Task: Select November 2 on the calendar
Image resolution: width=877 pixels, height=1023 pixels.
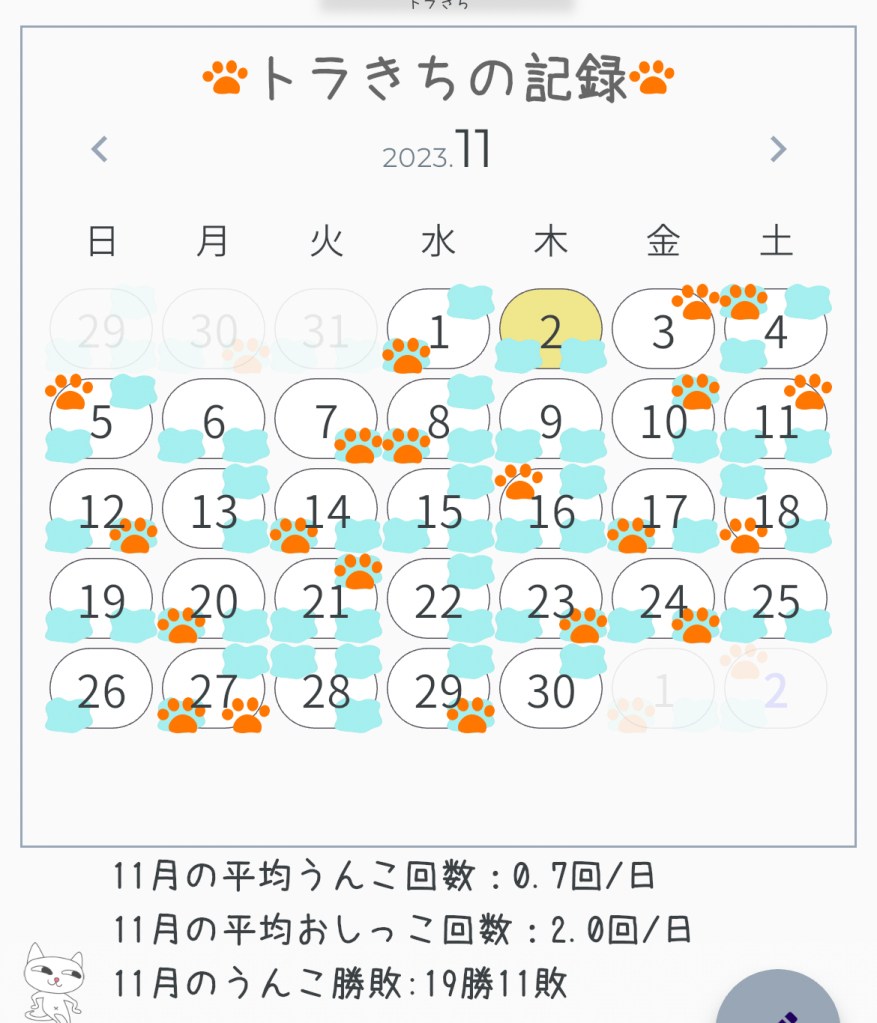Action: click(x=551, y=330)
